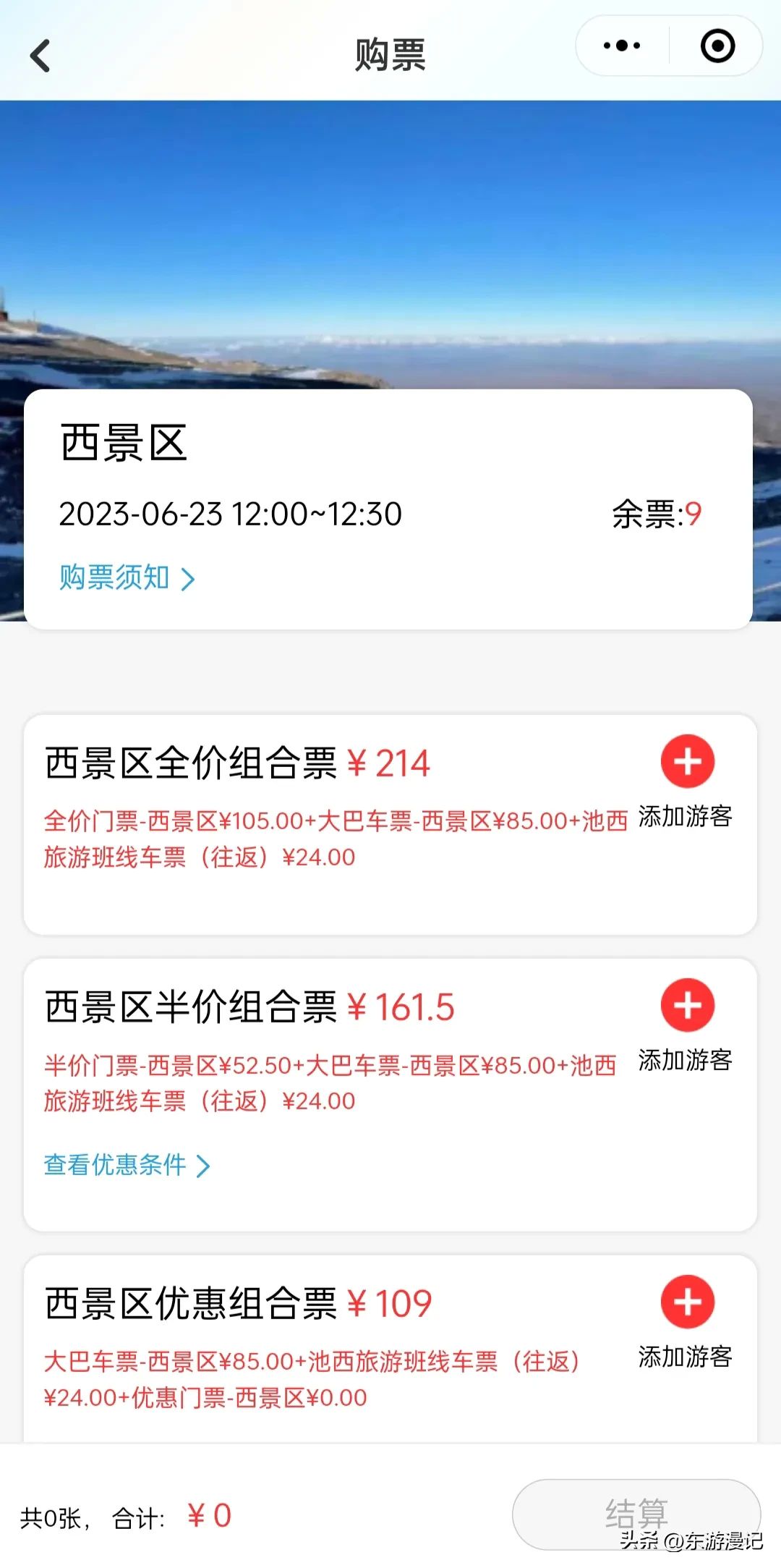Tap the 结算 checkout button
The width and height of the screenshot is (781, 1568).
pyautogui.click(x=636, y=1513)
